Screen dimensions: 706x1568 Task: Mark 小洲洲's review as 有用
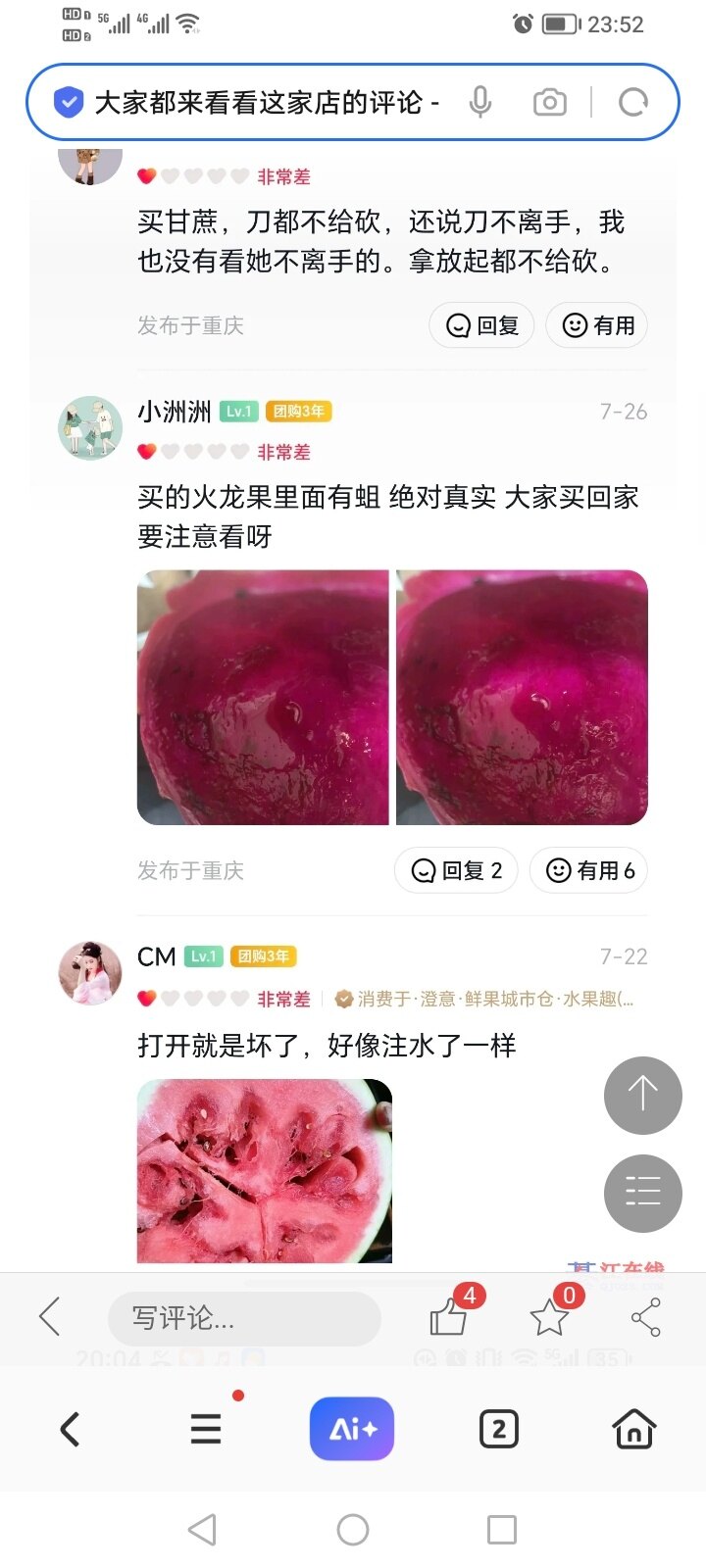[x=589, y=870]
